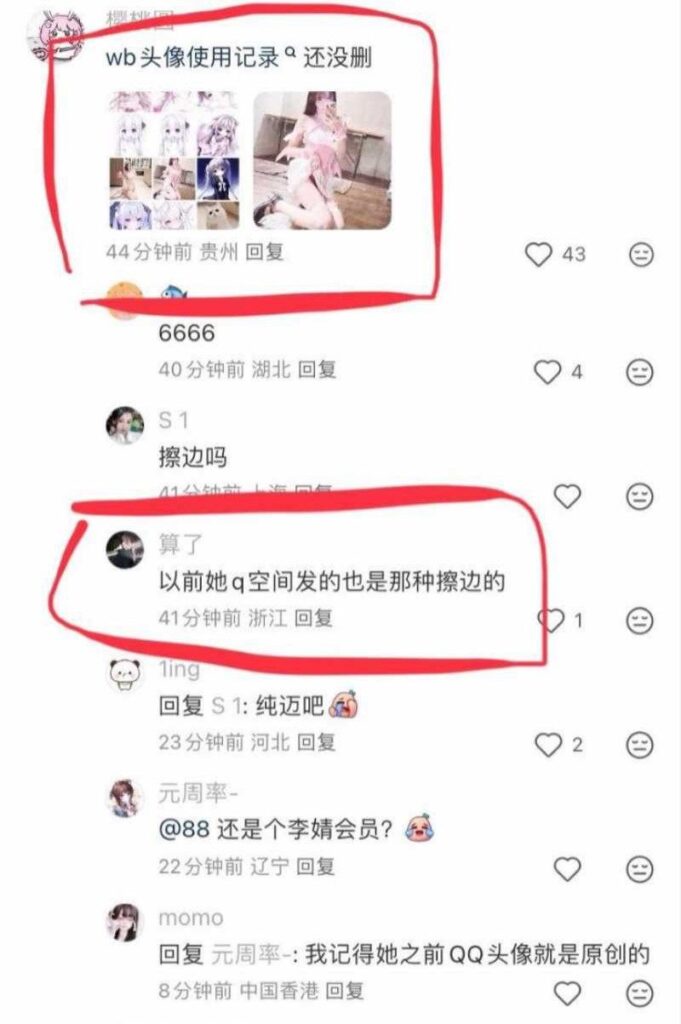This screenshot has width=681, height=1024.
Task: Like 元周率-'s comment mentioning @88
Action: 567,867
